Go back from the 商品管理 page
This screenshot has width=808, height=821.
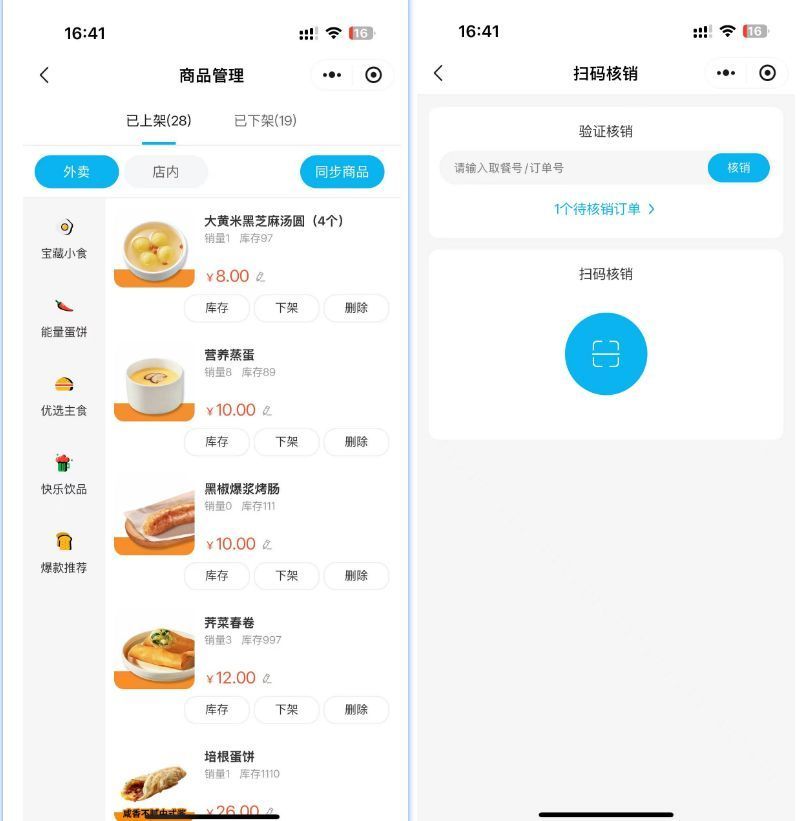coord(45,75)
